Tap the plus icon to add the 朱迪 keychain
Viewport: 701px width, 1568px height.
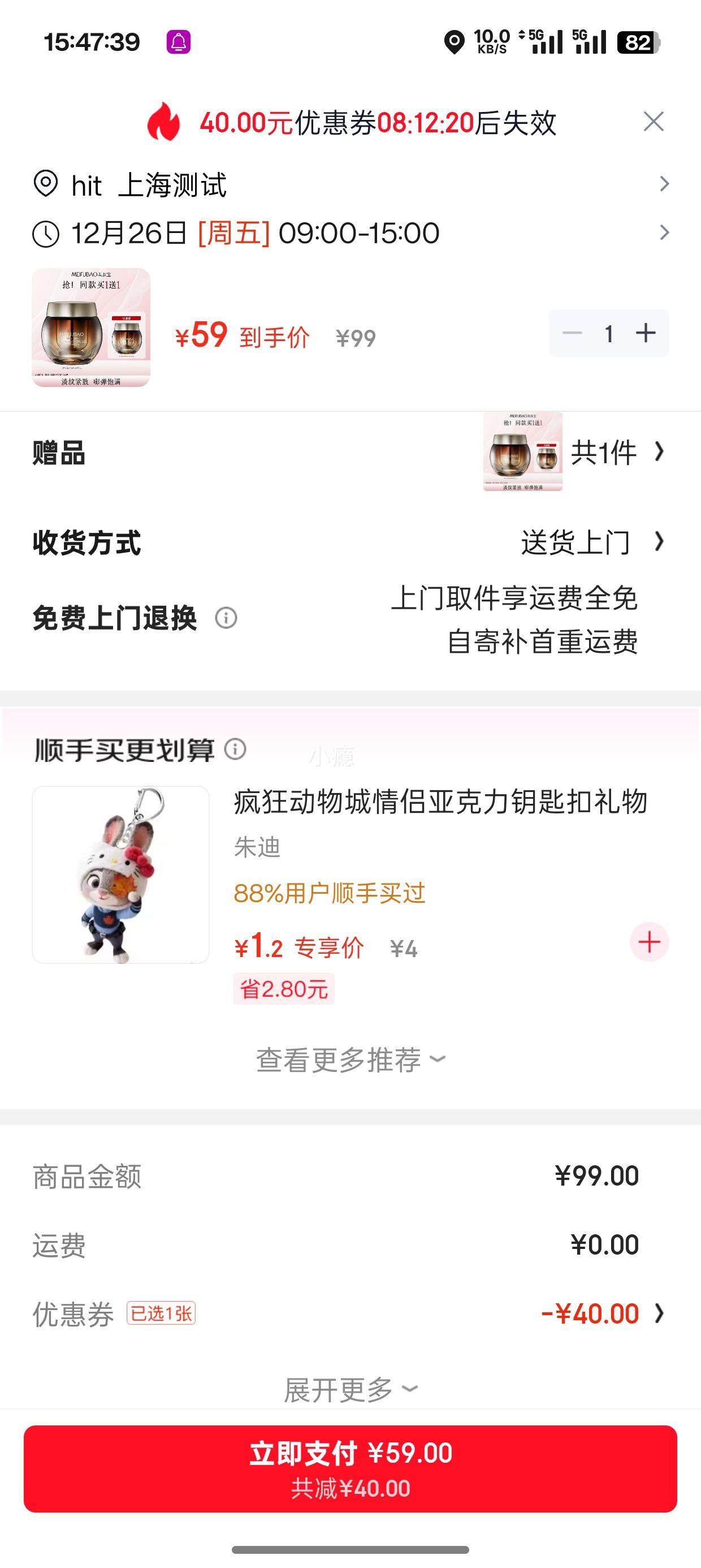point(648,941)
